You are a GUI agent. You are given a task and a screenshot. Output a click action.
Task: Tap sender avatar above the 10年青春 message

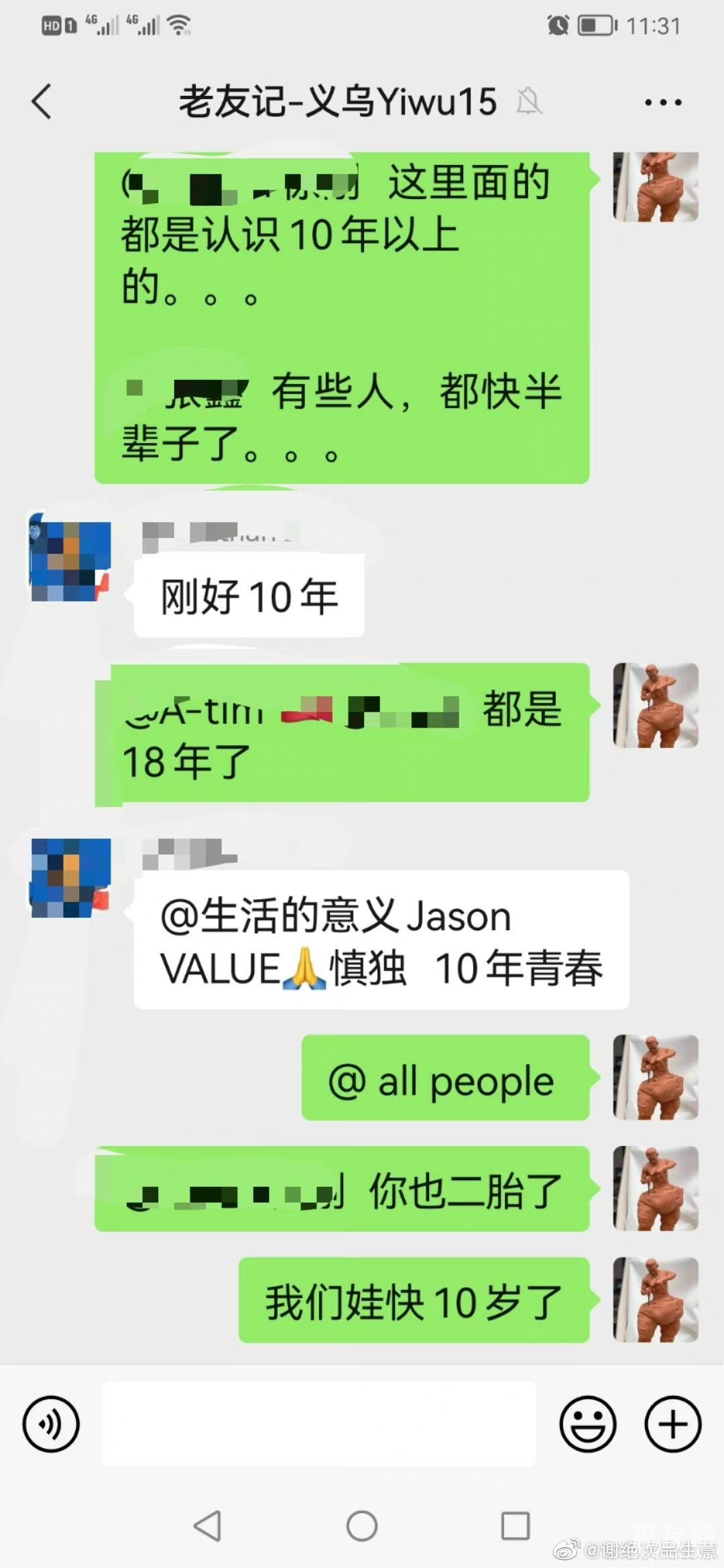(70, 876)
